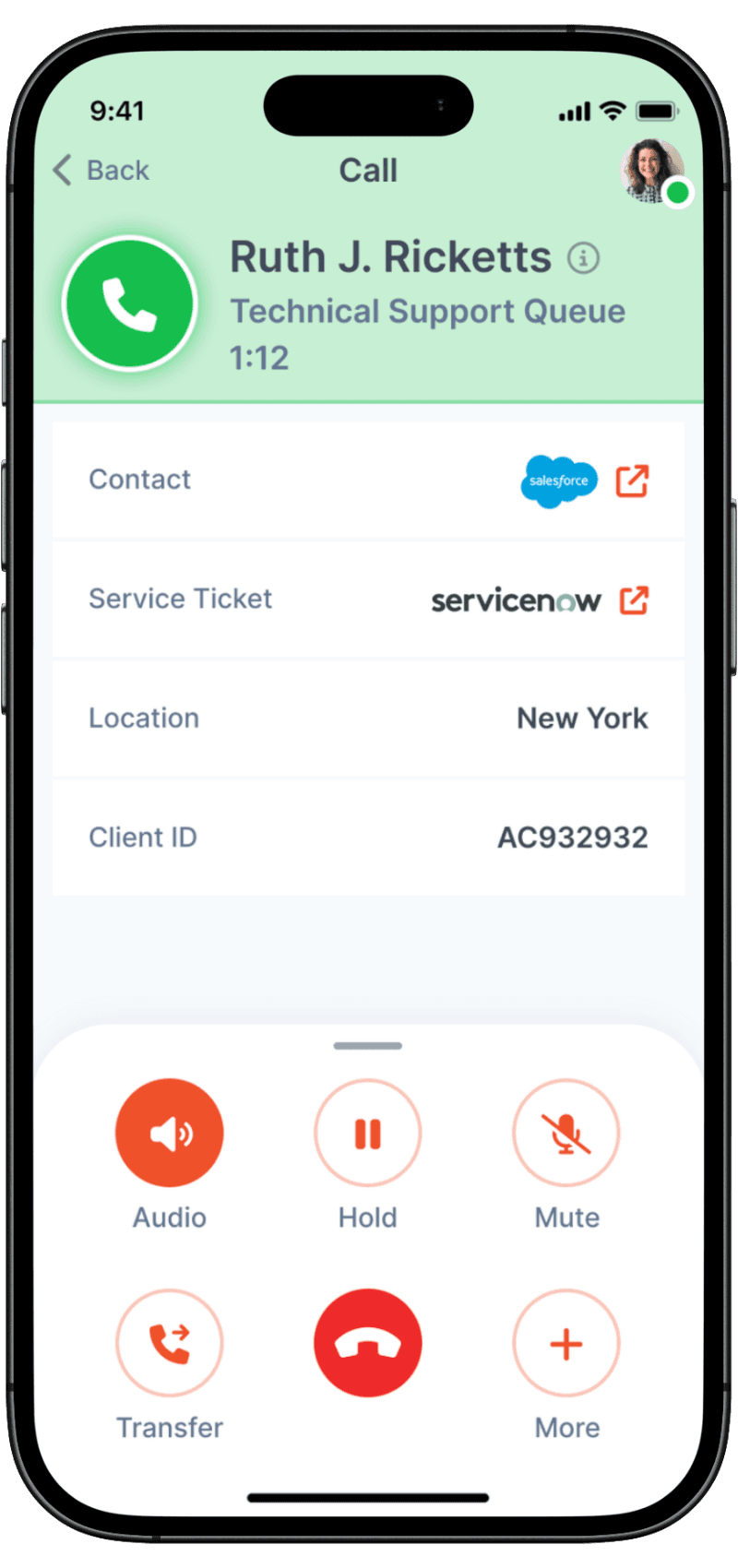Open the Service Ticket external link icon

pyautogui.click(x=635, y=600)
